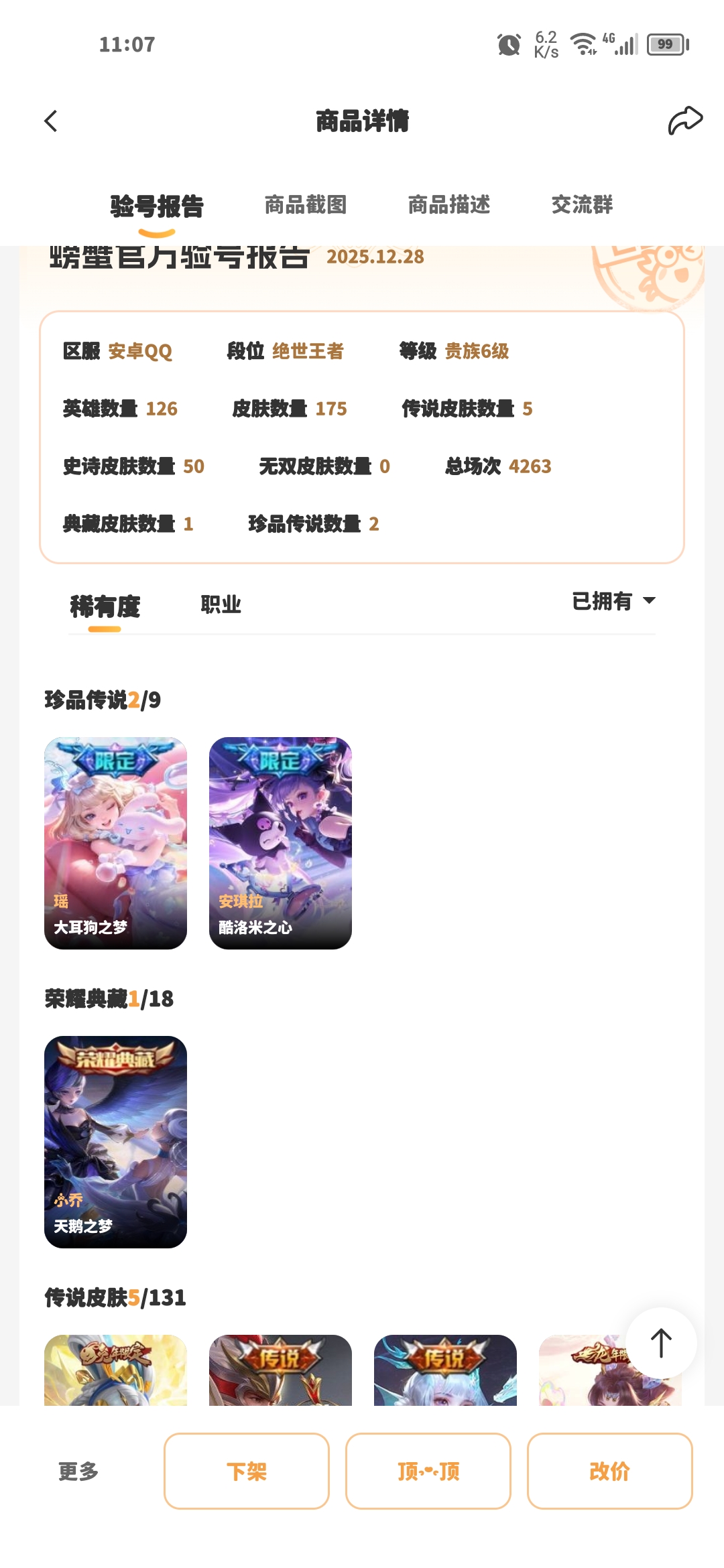Switch to the 商品描述 tab
This screenshot has width=724, height=1568.
pyautogui.click(x=449, y=205)
